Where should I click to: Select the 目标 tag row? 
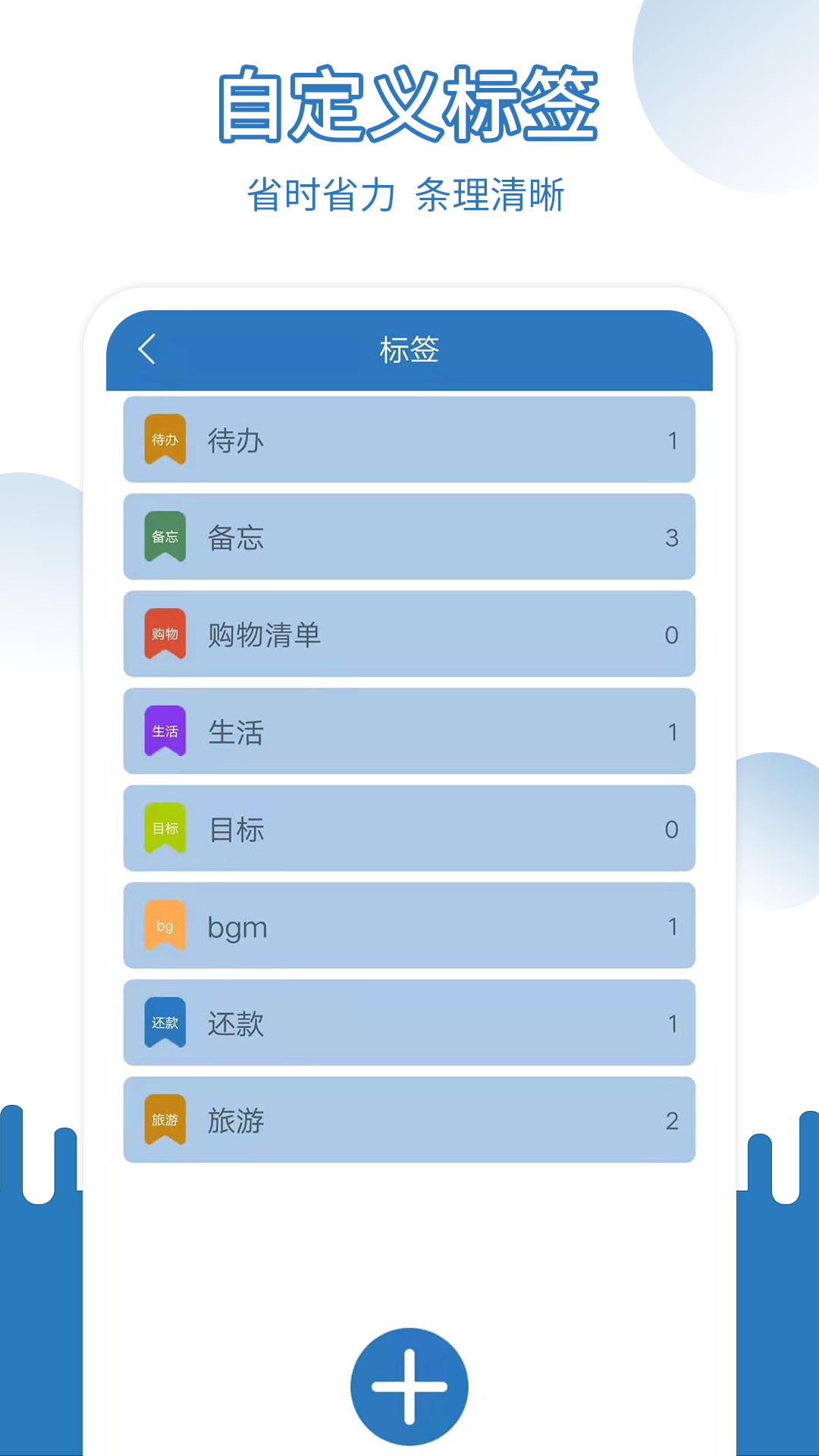click(x=409, y=827)
